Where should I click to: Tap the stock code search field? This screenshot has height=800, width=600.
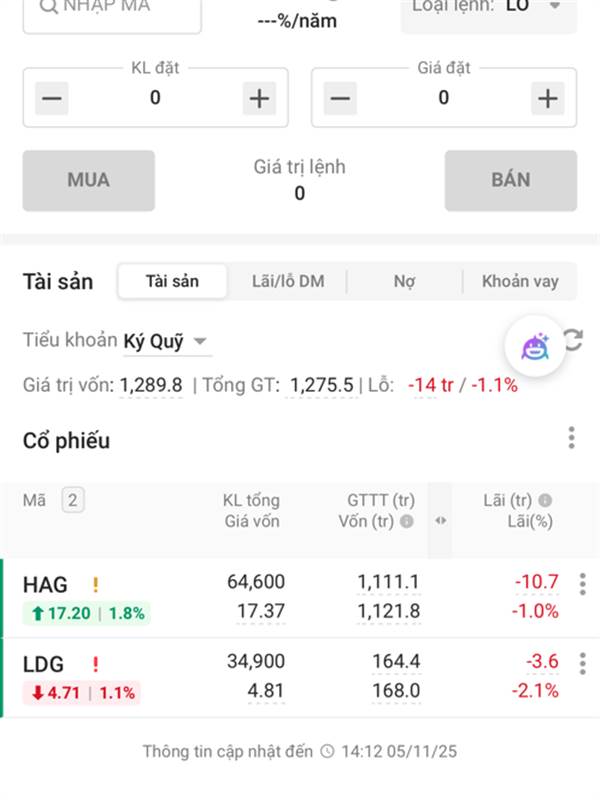(112, 14)
